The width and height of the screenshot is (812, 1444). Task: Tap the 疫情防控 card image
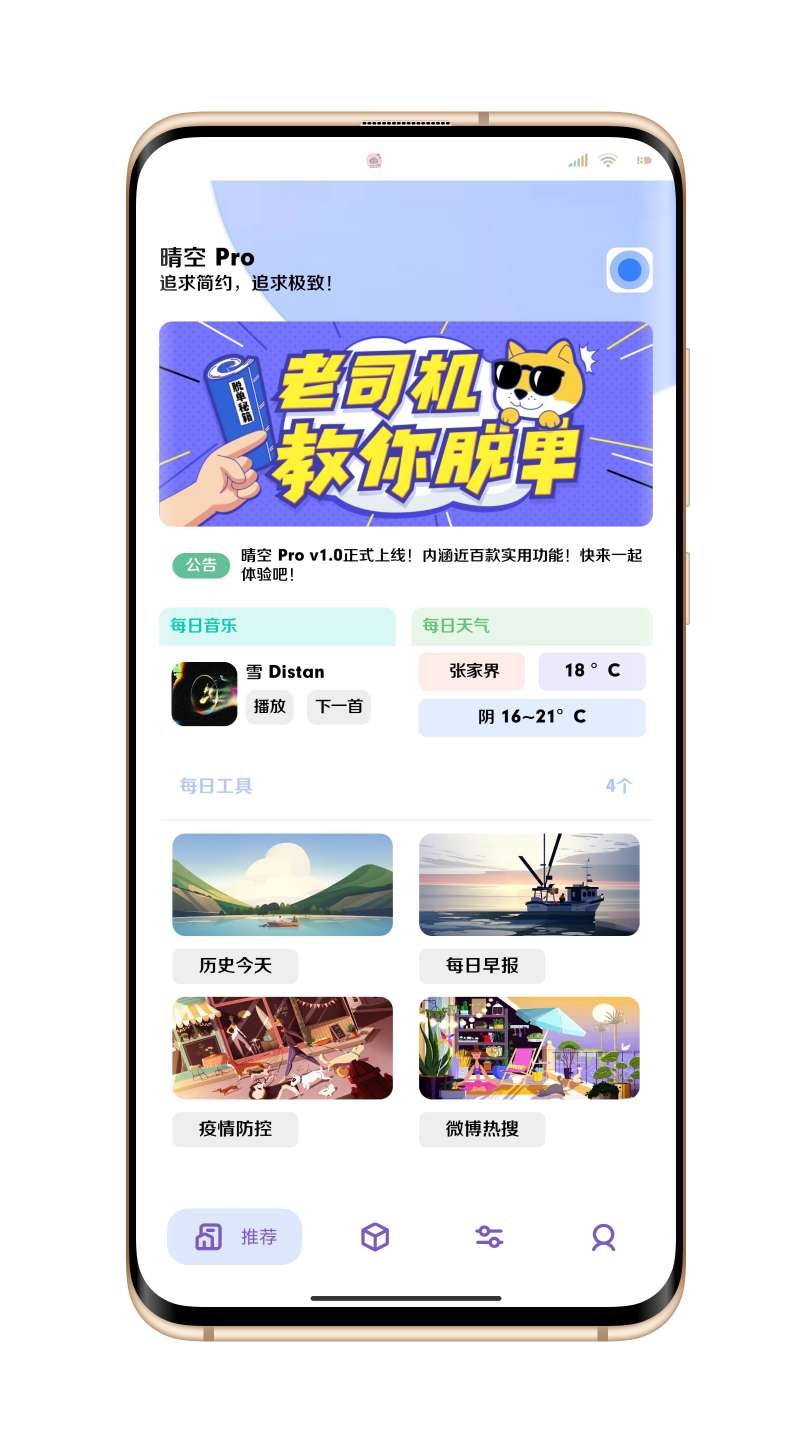click(x=283, y=1048)
